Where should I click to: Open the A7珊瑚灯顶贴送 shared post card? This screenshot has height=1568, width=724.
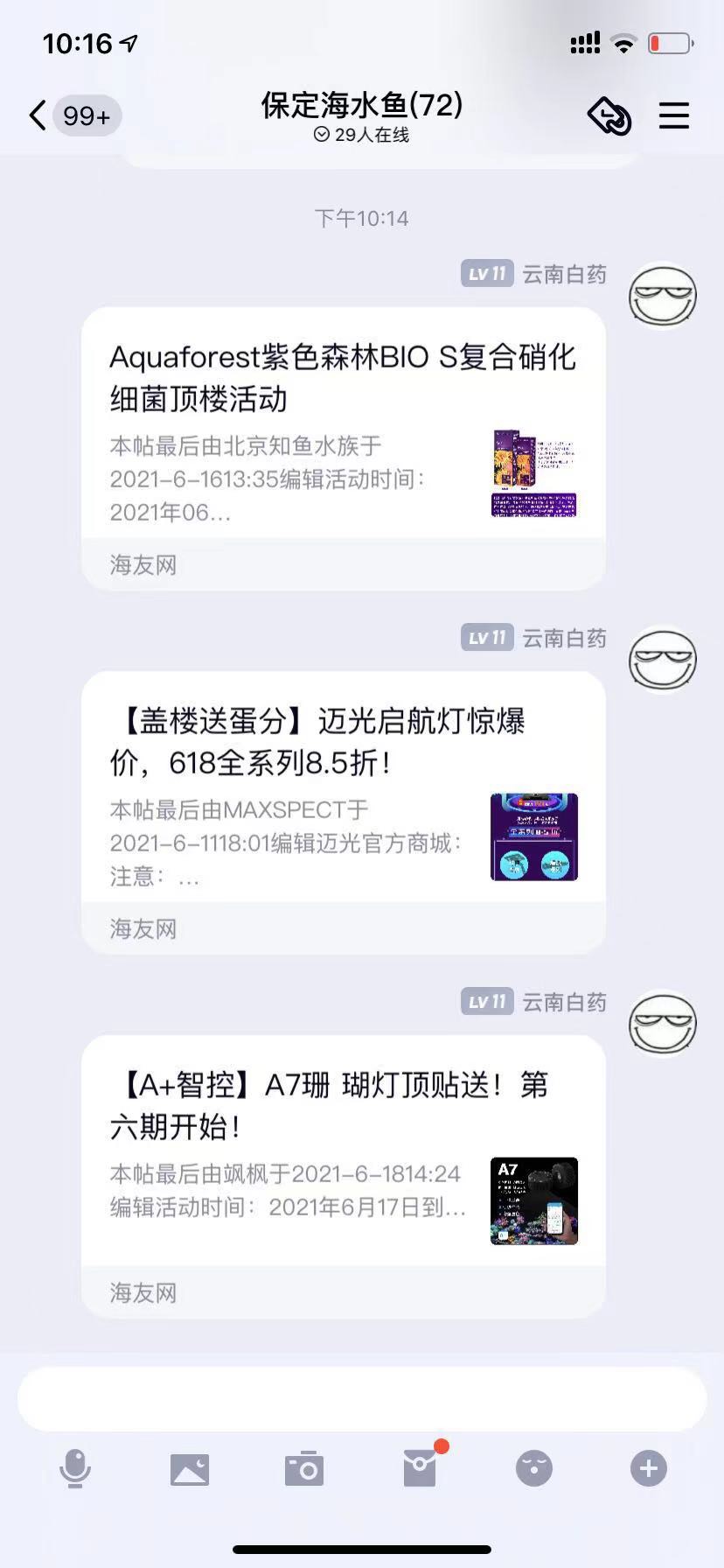pyautogui.click(x=343, y=1157)
